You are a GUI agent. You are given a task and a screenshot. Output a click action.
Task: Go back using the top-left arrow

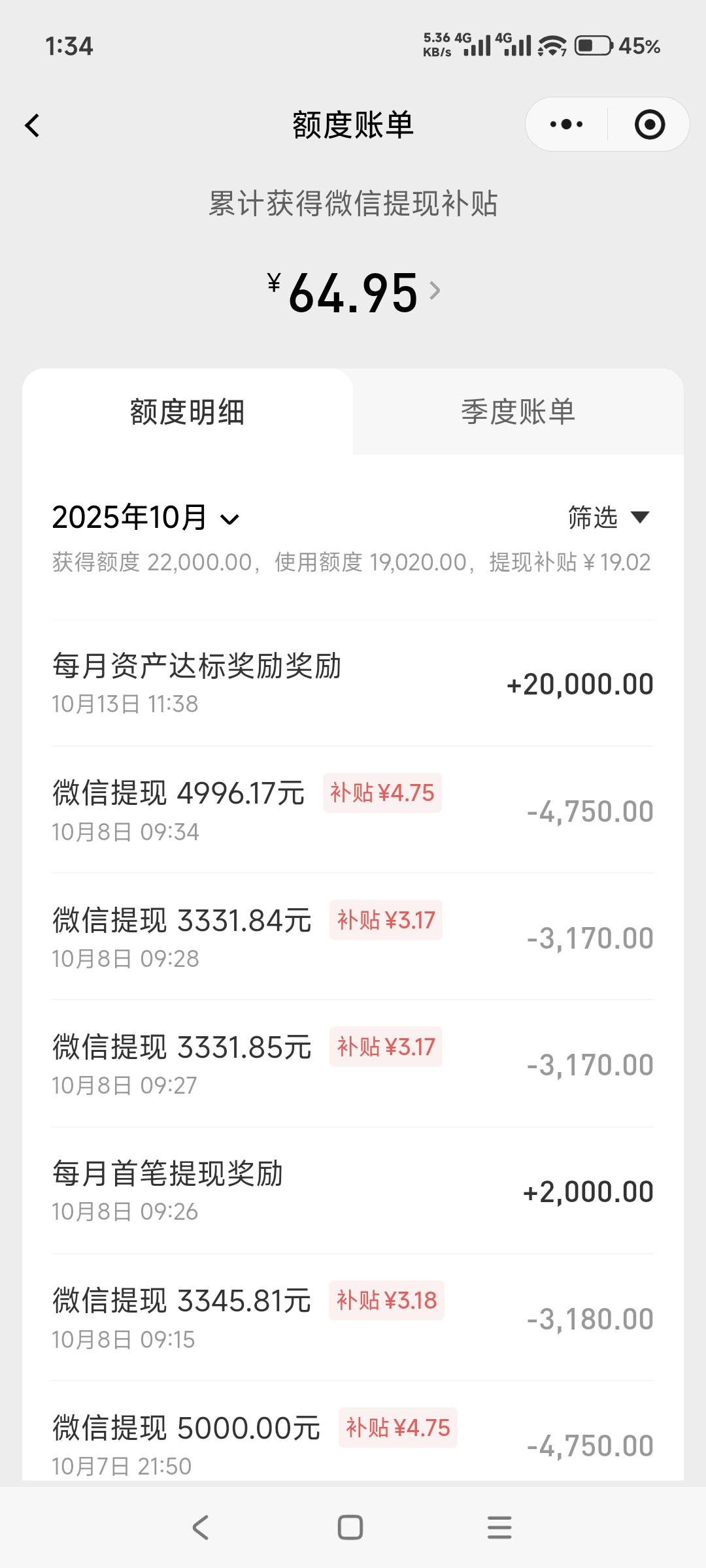click(x=32, y=125)
